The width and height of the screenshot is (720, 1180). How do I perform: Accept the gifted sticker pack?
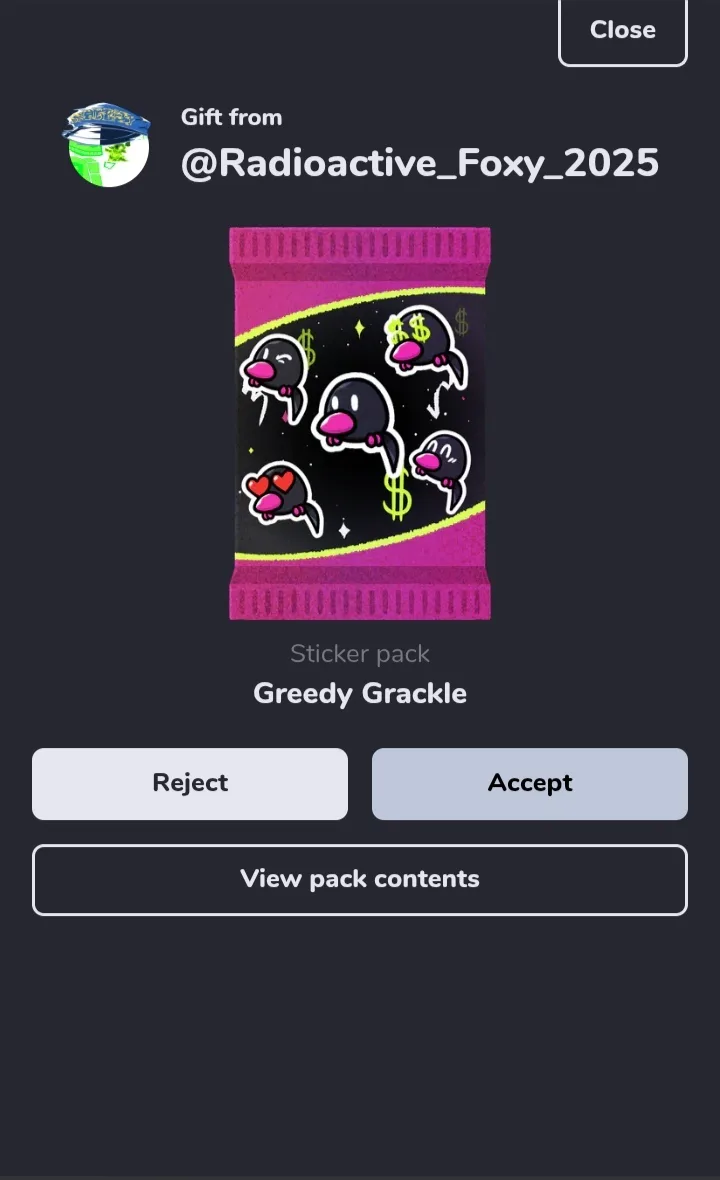tap(530, 783)
